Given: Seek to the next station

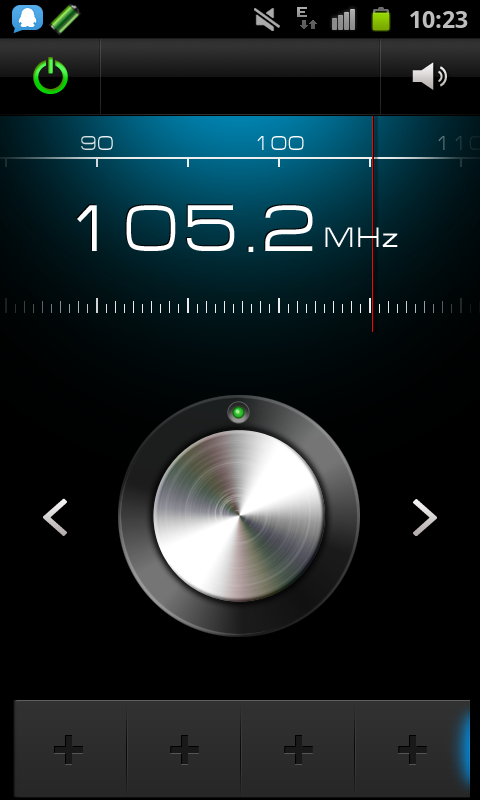Looking at the screenshot, I should tap(424, 517).
